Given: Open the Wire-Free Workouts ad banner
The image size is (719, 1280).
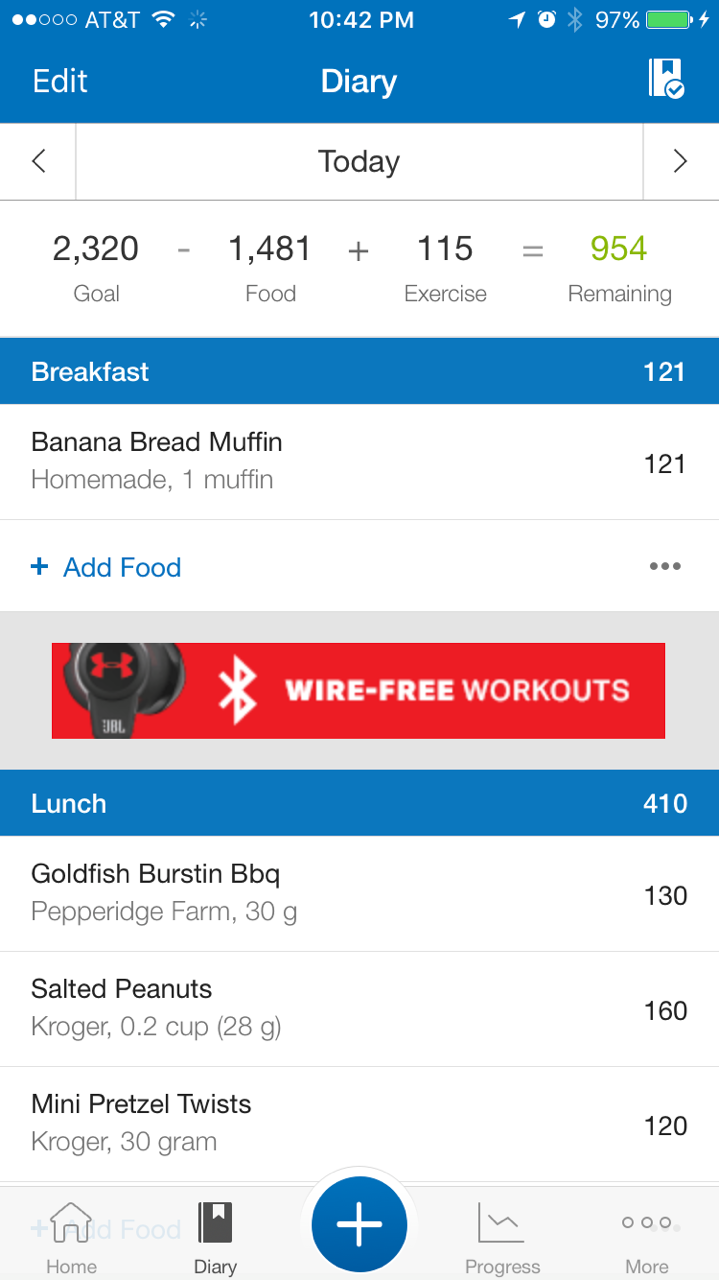Looking at the screenshot, I should point(359,691).
